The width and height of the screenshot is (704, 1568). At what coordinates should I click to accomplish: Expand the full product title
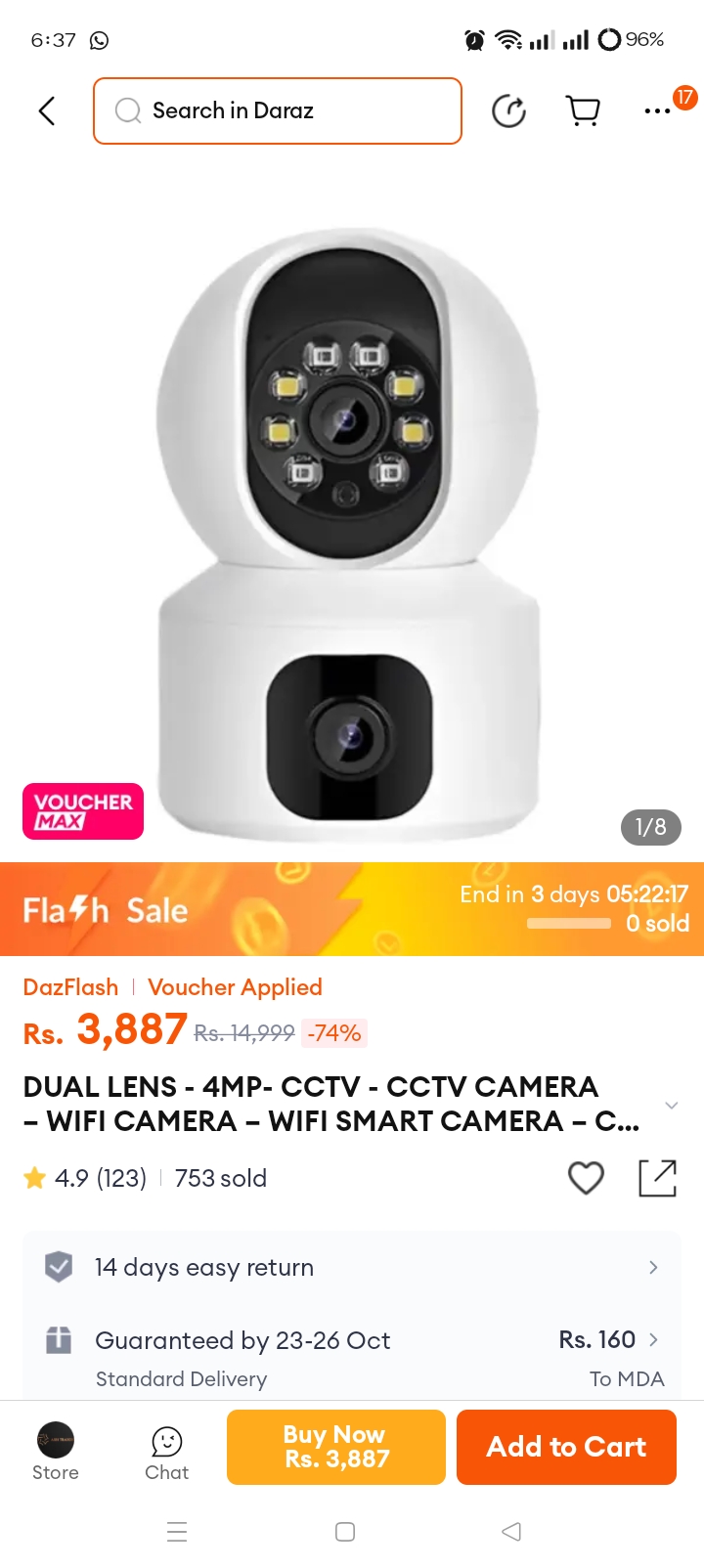pos(671,1105)
